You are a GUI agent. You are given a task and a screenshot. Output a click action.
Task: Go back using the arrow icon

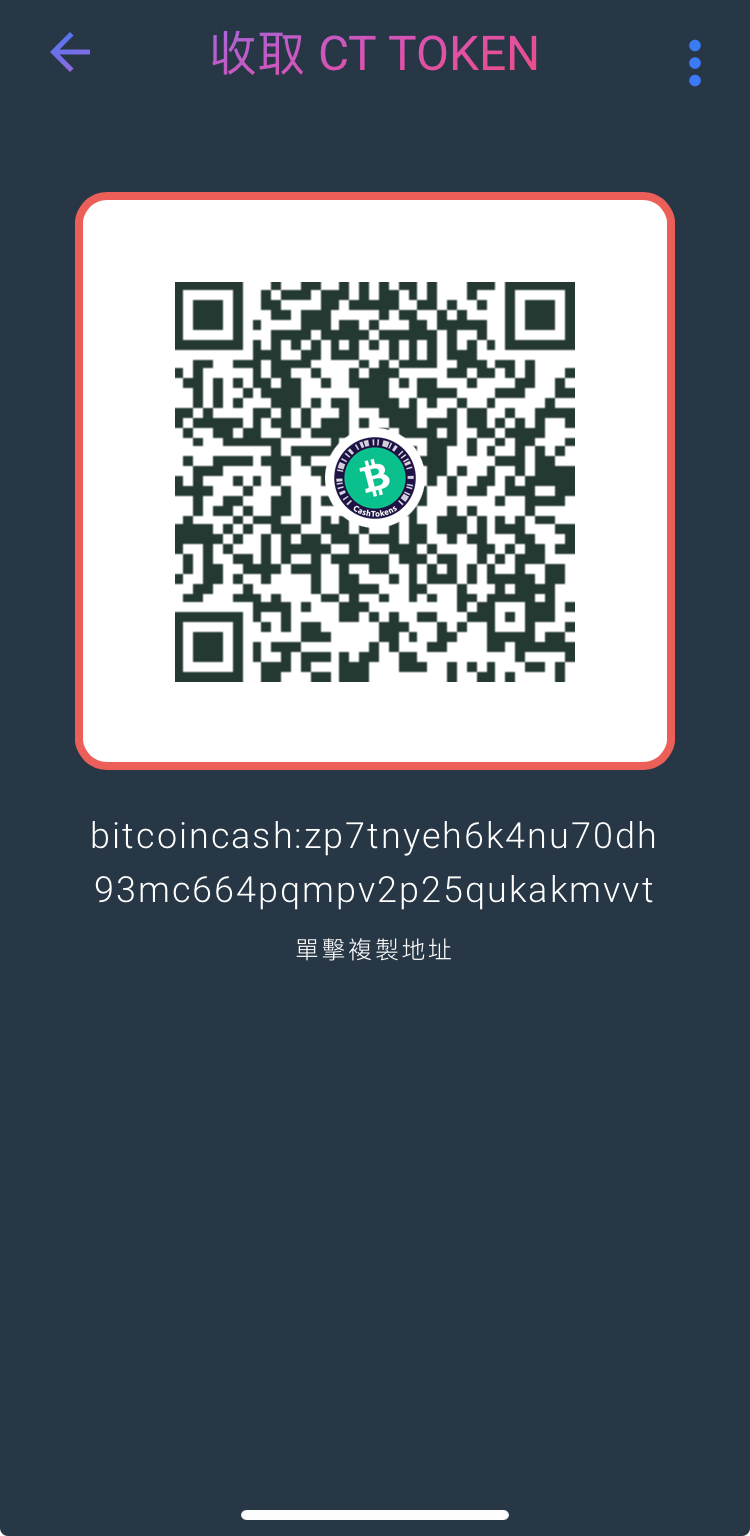pyautogui.click(x=70, y=53)
